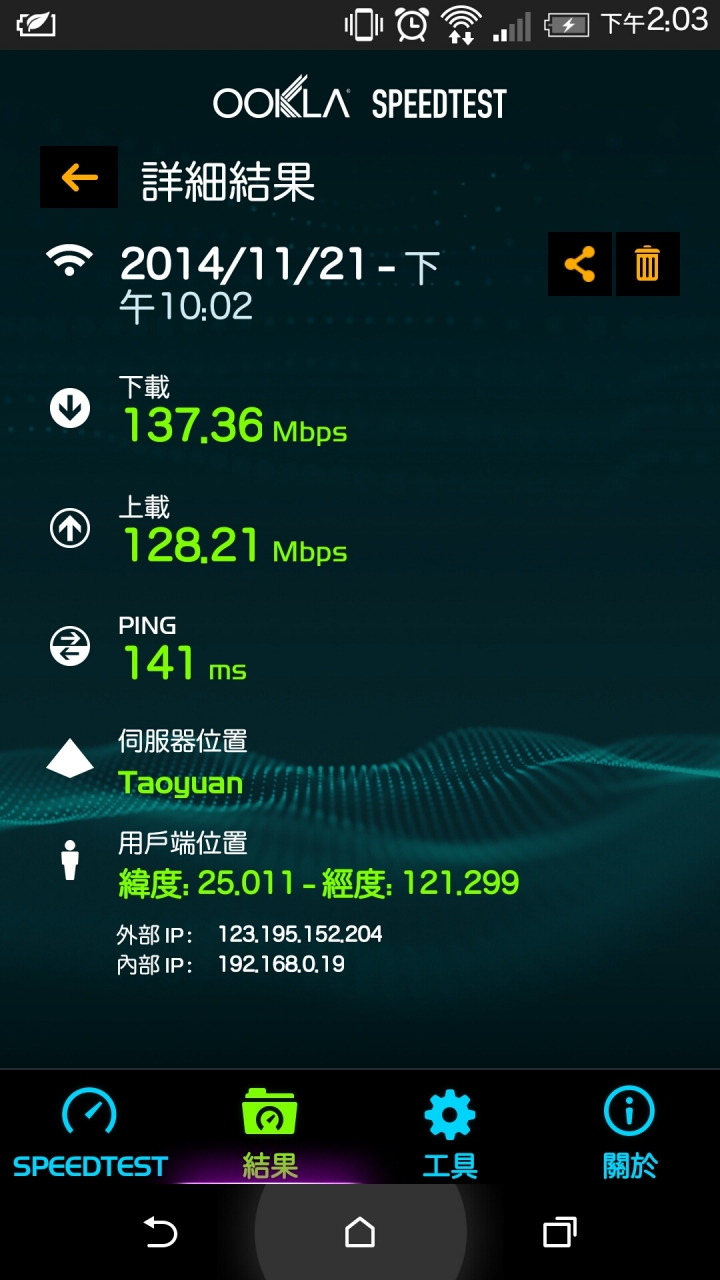
Task: Switch to the SPEEDTEST tab
Action: click(x=90, y=1132)
